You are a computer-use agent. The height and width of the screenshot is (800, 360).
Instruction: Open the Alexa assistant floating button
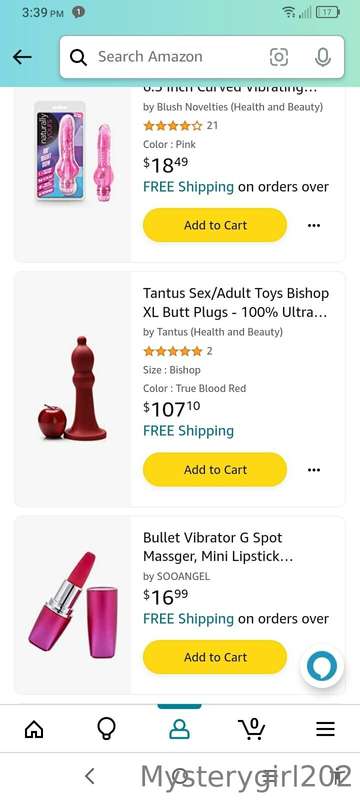[322, 666]
